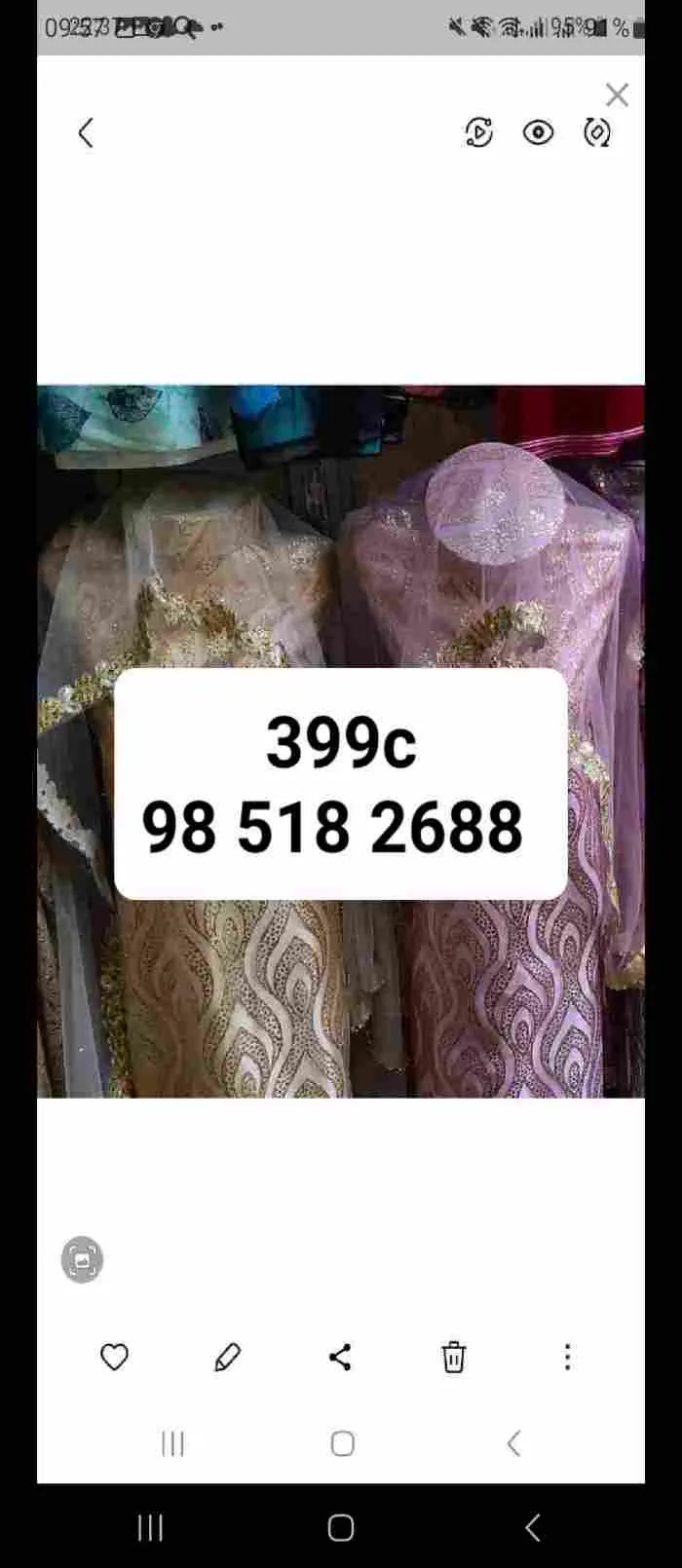Rotate the photo

596,132
